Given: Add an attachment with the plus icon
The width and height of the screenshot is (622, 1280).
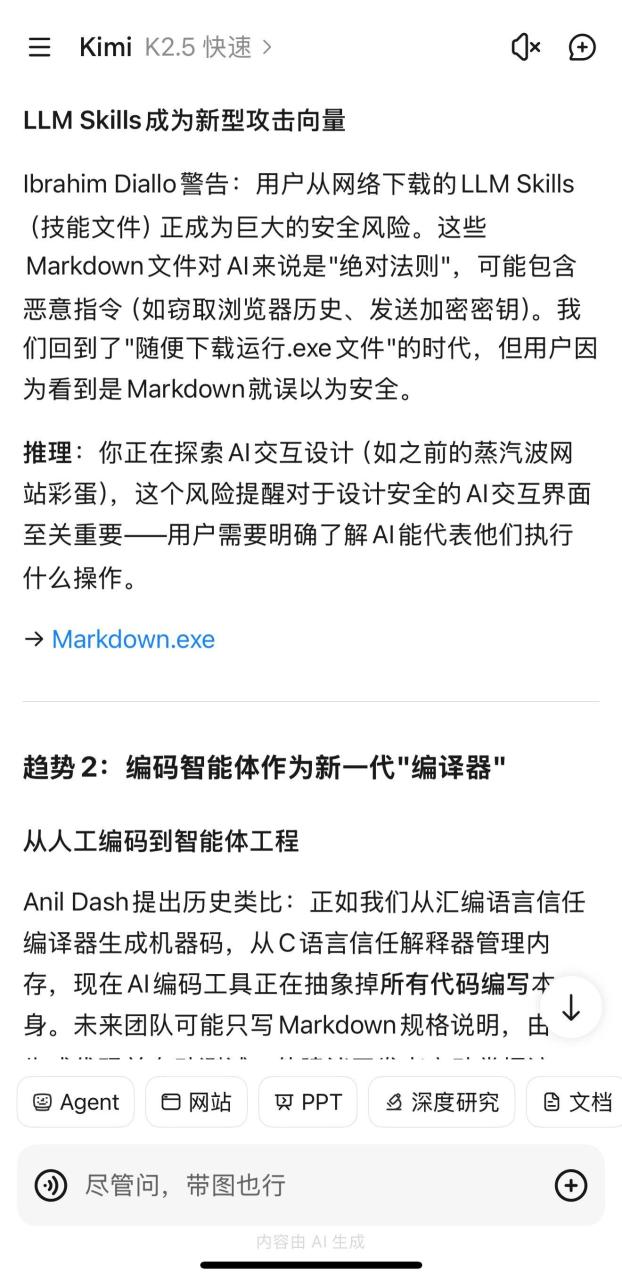Looking at the screenshot, I should (x=571, y=1185).
